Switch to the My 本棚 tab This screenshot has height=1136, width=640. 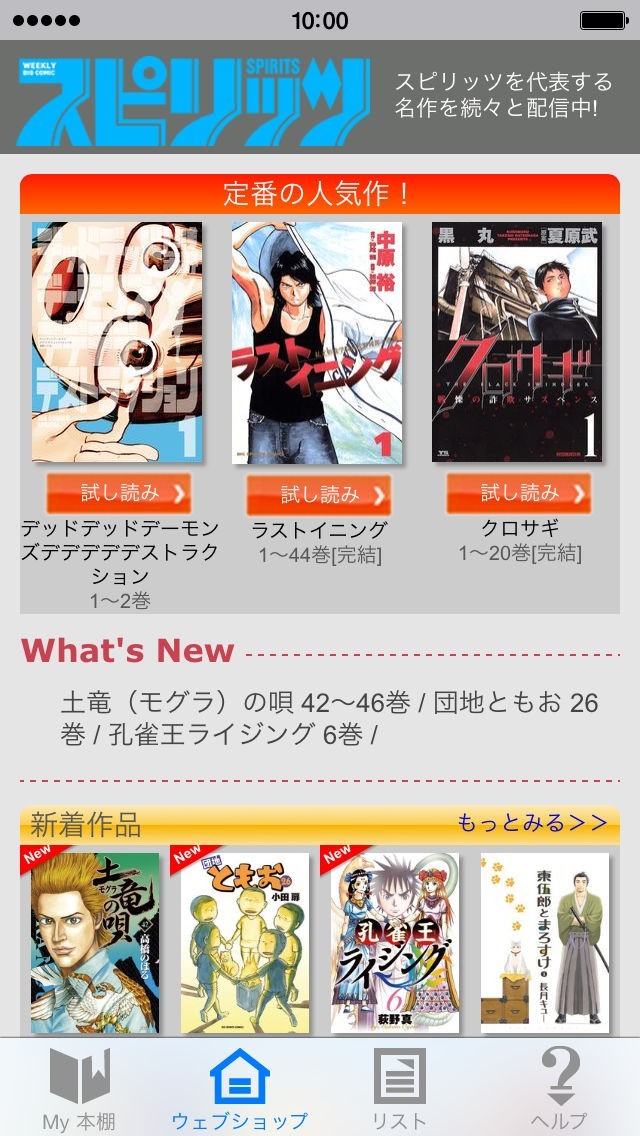[79, 1089]
